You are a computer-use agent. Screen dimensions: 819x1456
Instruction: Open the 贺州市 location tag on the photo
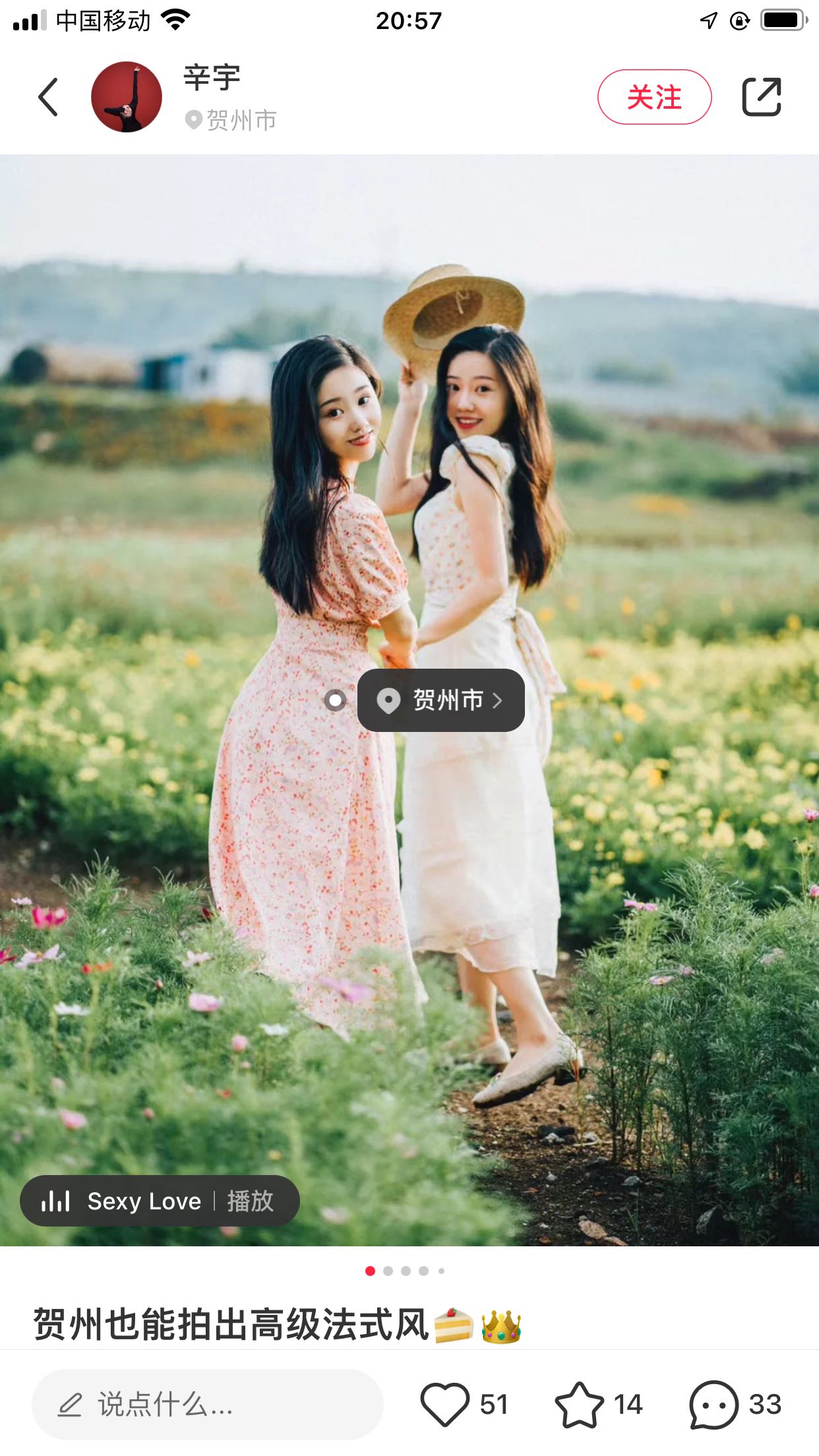pyautogui.click(x=440, y=700)
